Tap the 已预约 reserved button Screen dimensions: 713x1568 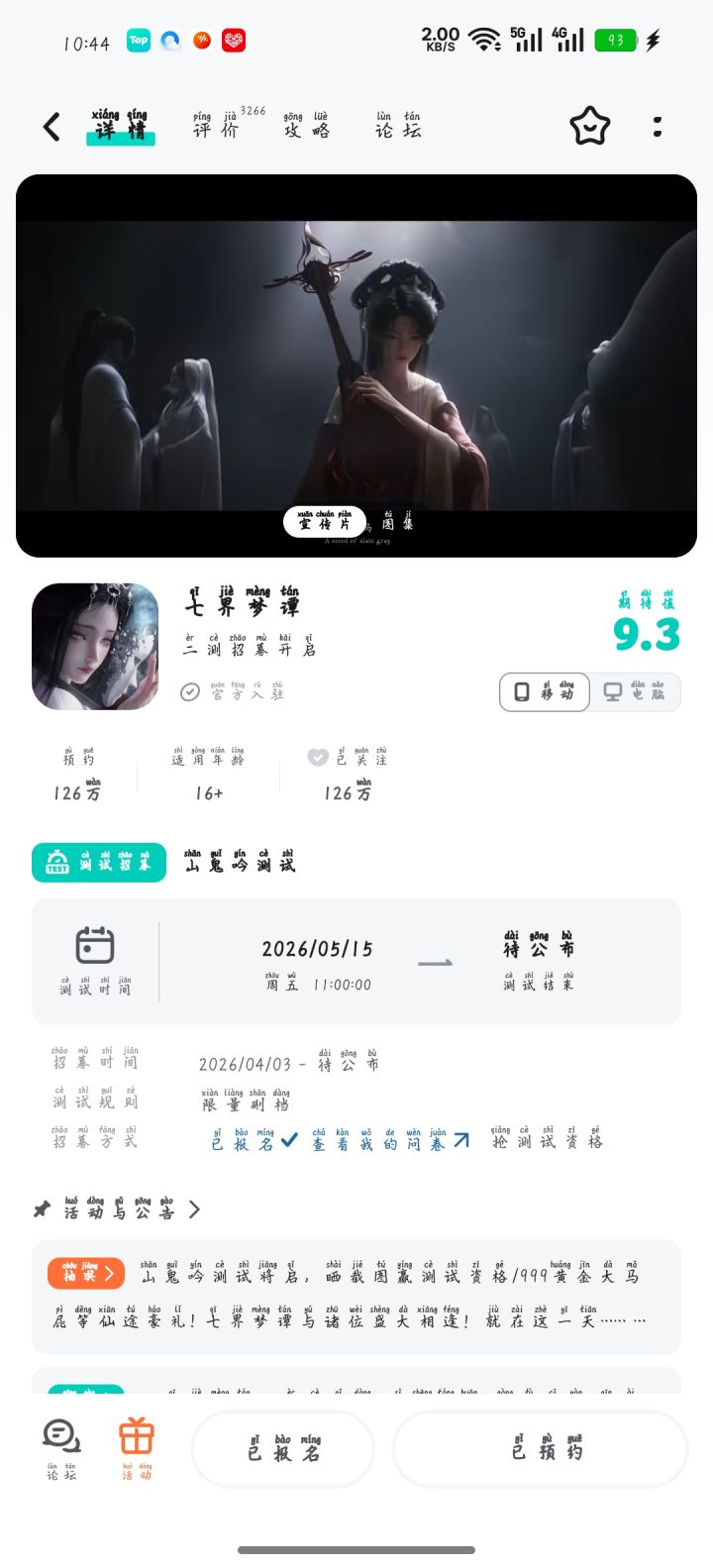pos(539,1448)
